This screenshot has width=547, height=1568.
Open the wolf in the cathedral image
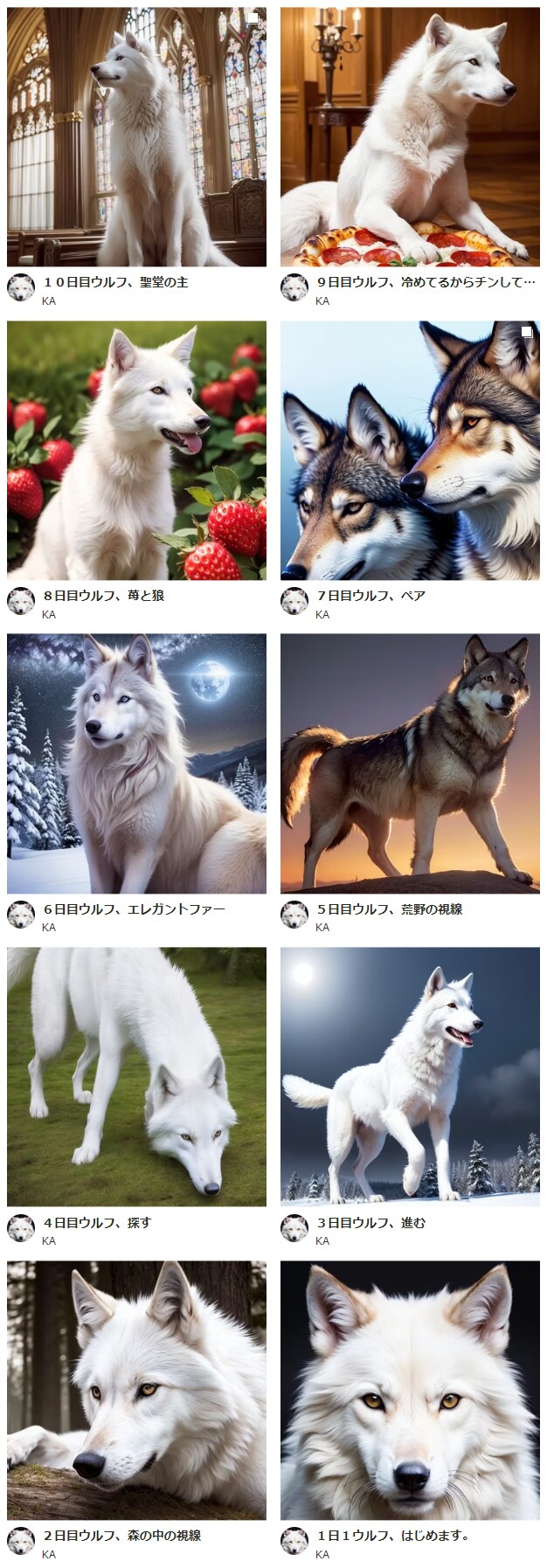(x=136, y=137)
